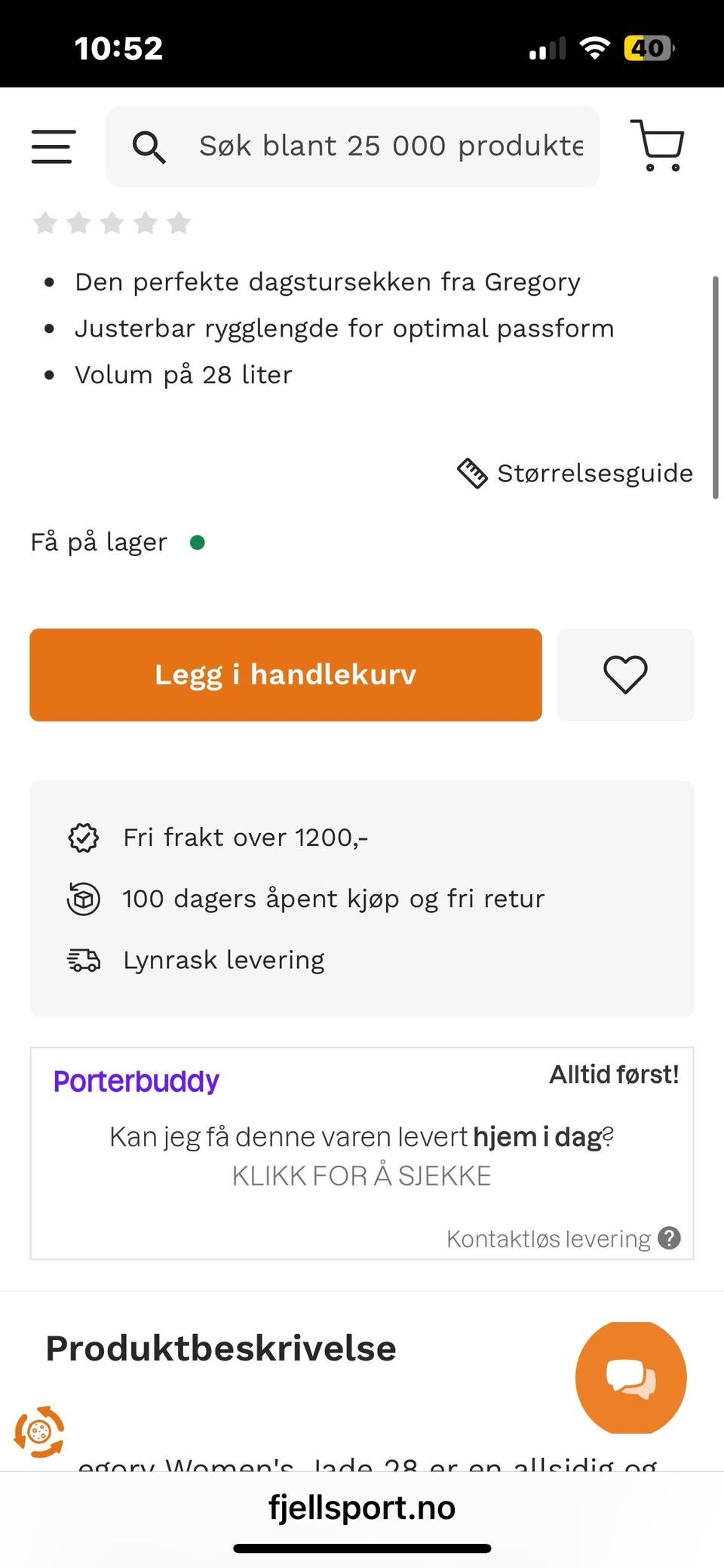Click the badge icon beside Fri frakt

coord(83,836)
